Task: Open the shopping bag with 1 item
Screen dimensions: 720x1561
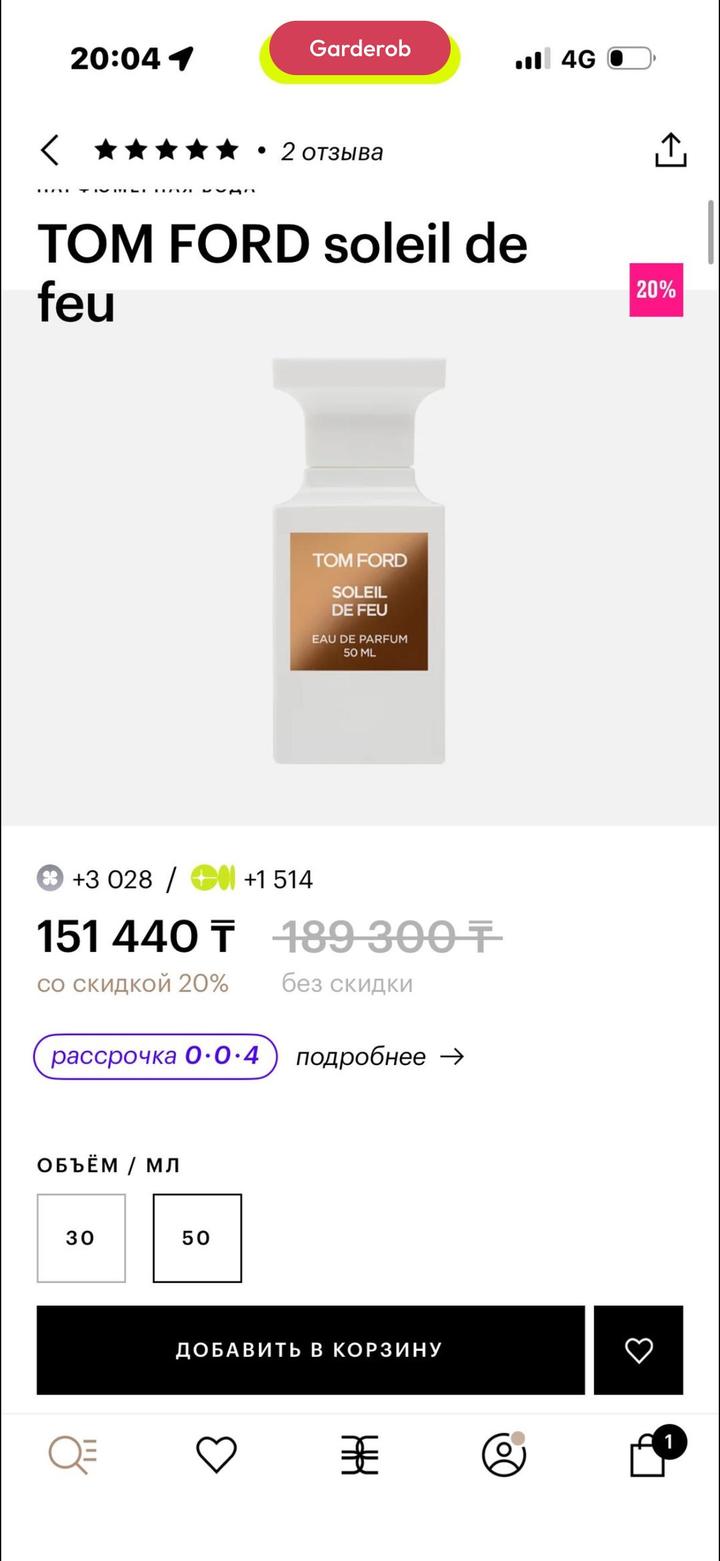Action: [650, 1455]
